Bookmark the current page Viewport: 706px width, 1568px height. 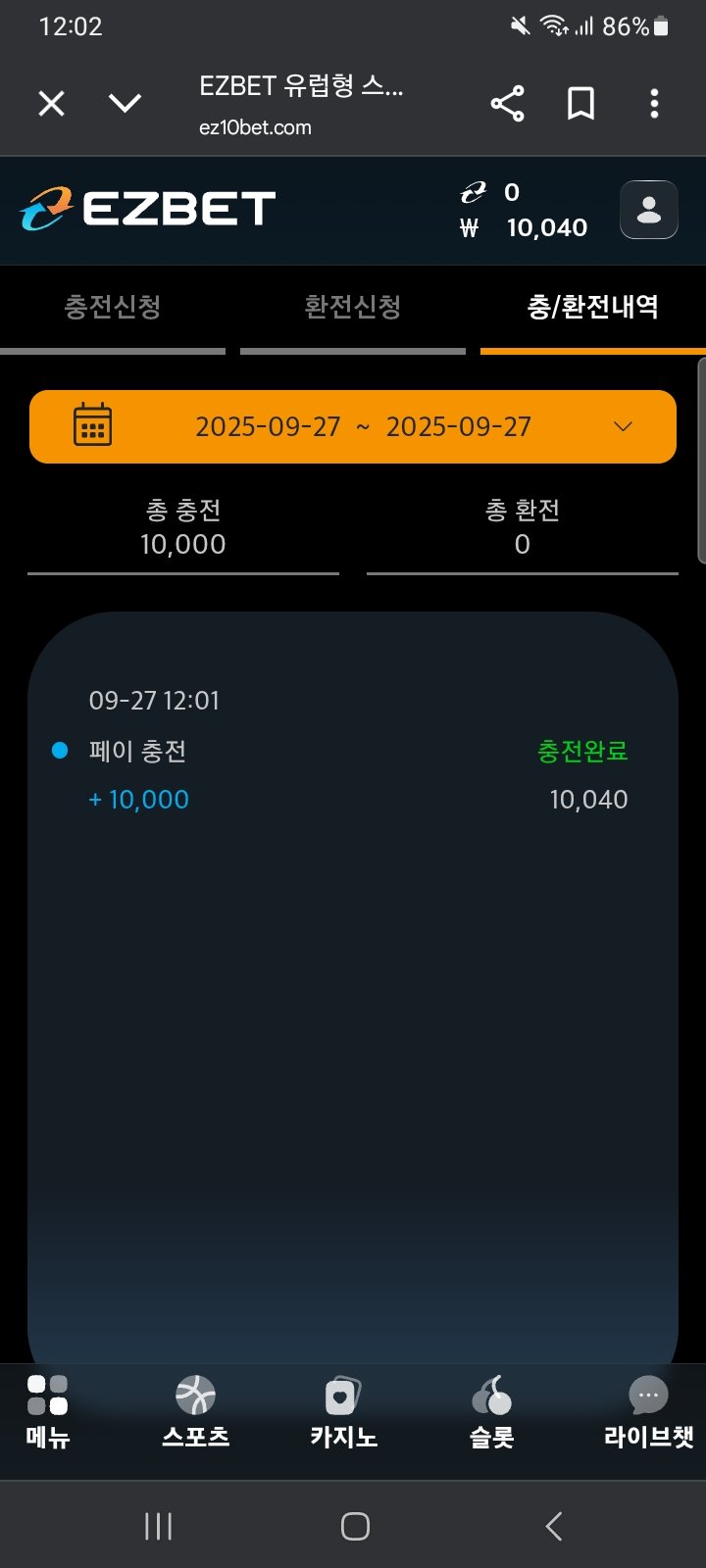point(580,103)
